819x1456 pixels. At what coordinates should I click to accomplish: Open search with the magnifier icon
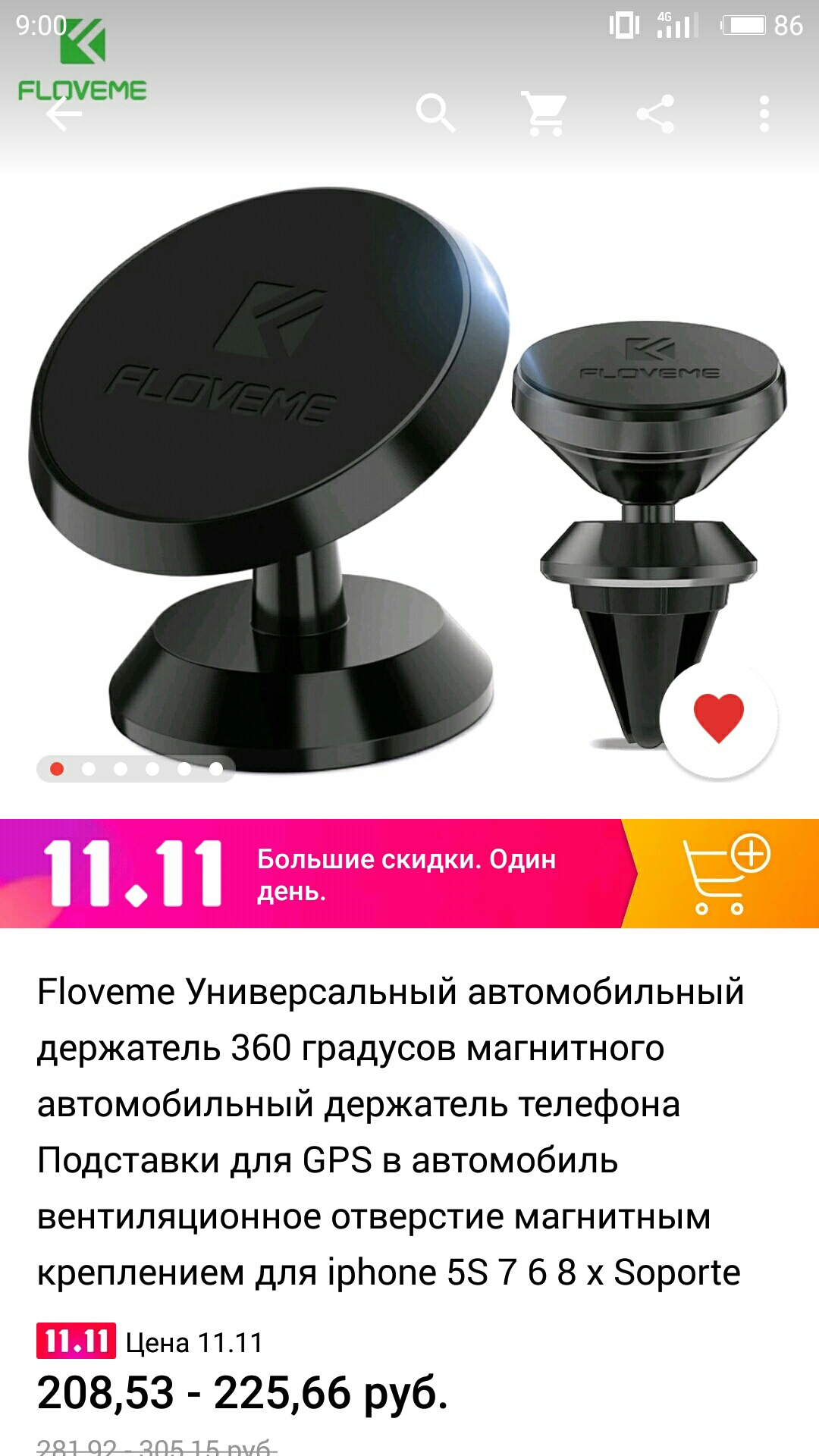(436, 114)
